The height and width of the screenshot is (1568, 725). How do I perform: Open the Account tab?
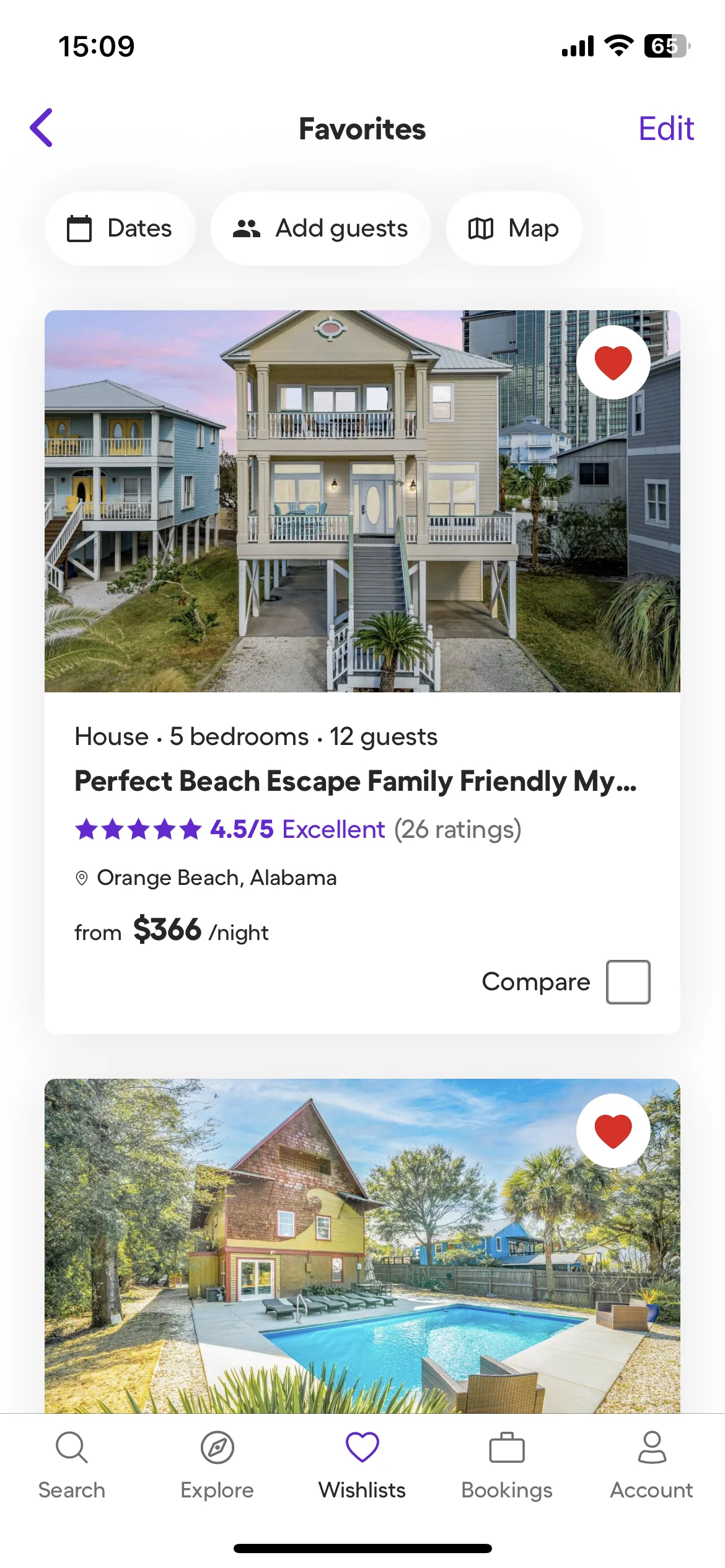(x=652, y=1464)
